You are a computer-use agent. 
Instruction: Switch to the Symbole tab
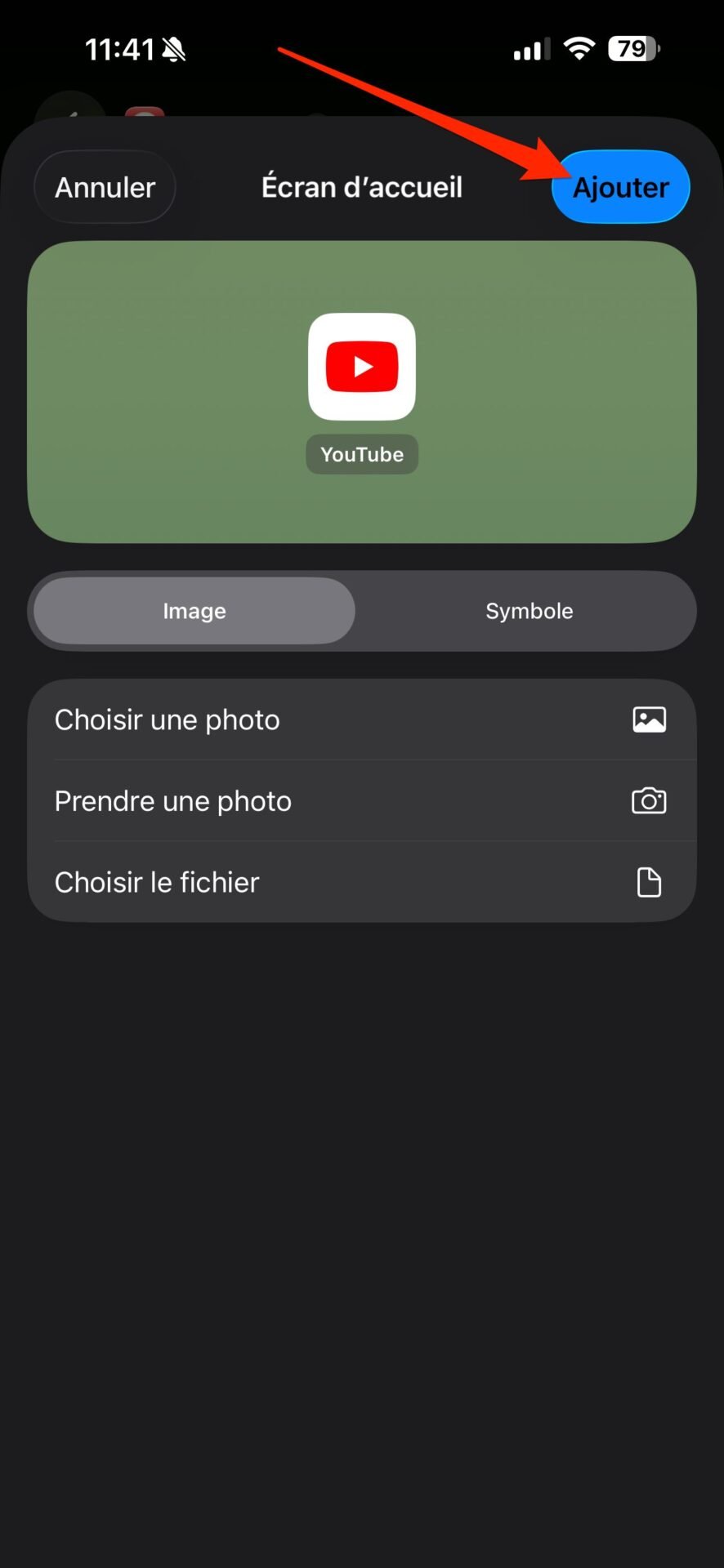(x=529, y=611)
